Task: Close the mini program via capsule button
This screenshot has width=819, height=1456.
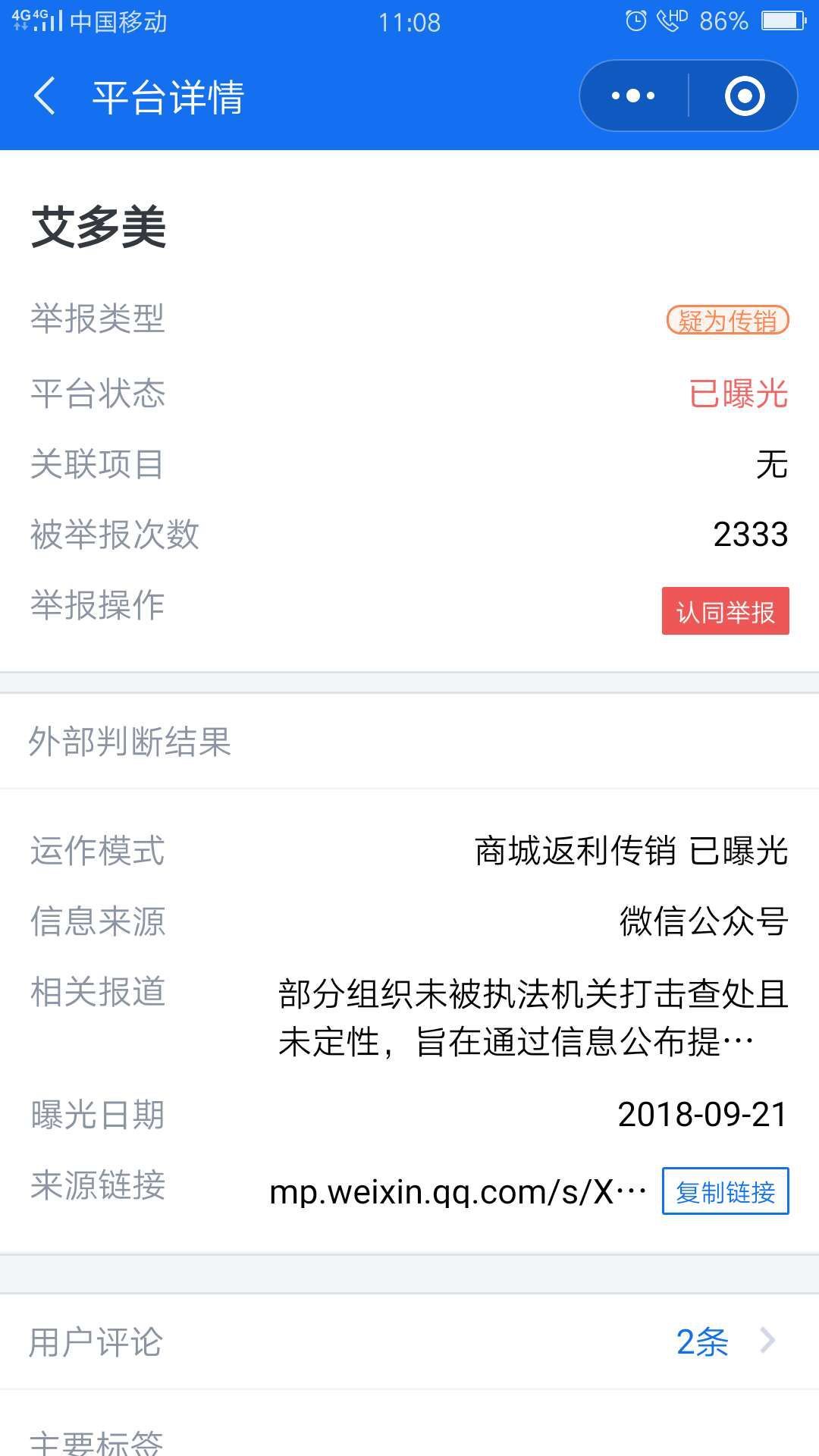Action: 745,94
